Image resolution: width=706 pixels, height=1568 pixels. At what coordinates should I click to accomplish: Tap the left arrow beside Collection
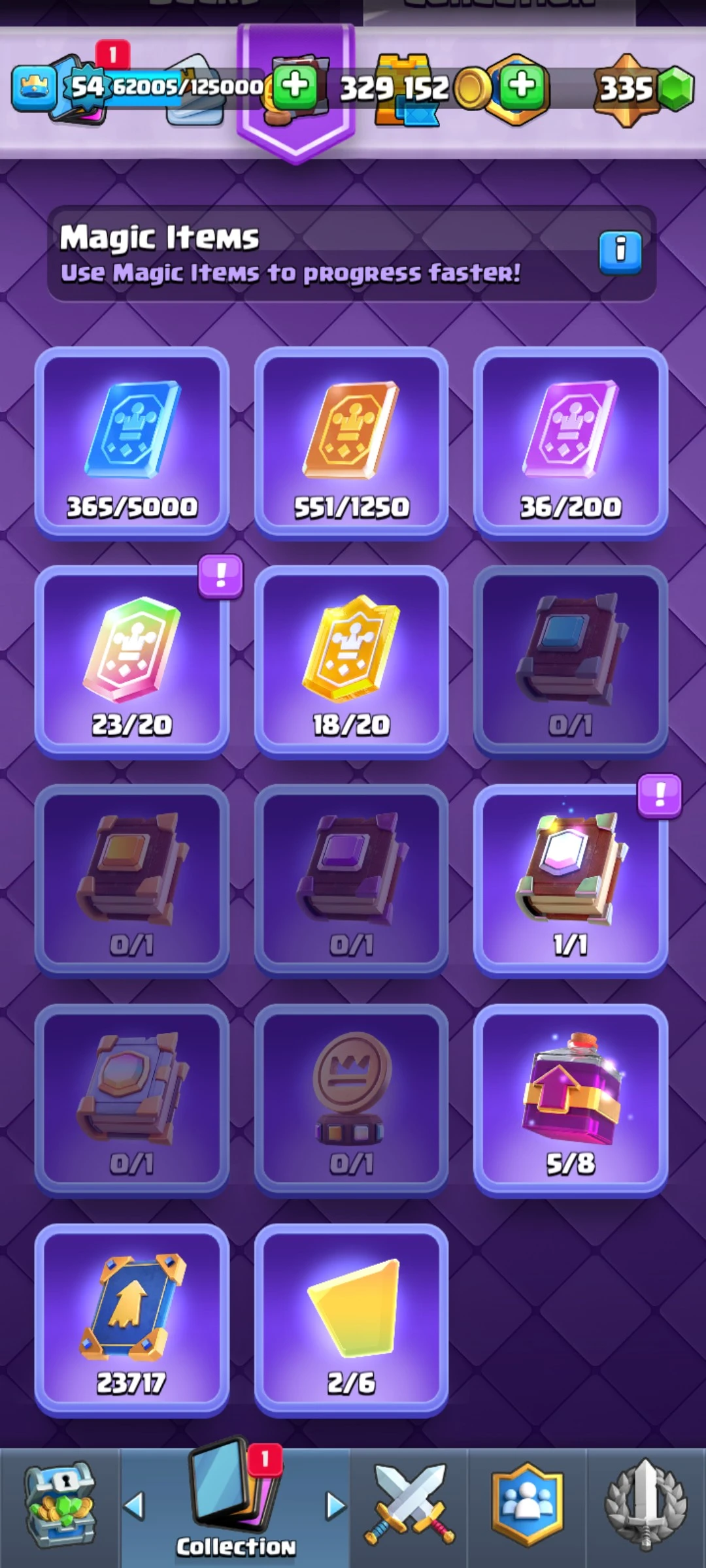point(134,1506)
